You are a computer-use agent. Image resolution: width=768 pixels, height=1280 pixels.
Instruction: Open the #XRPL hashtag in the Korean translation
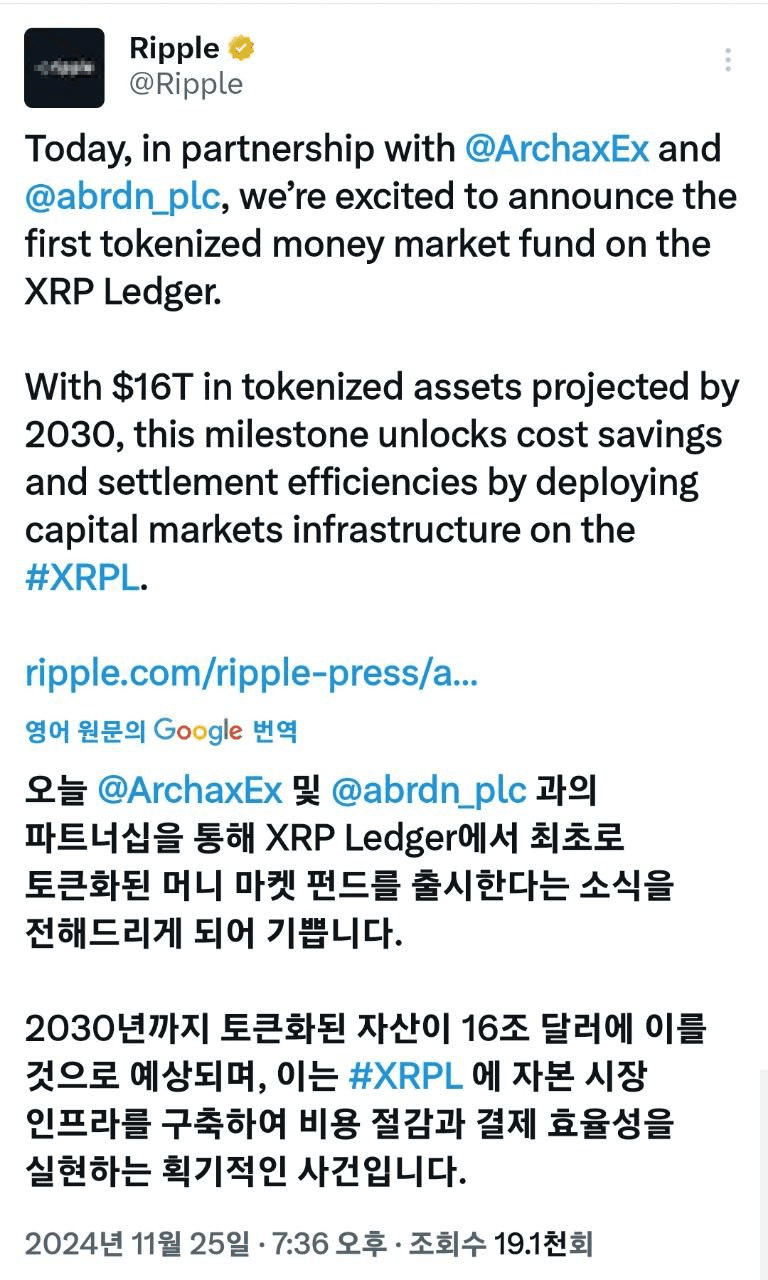(406, 1075)
